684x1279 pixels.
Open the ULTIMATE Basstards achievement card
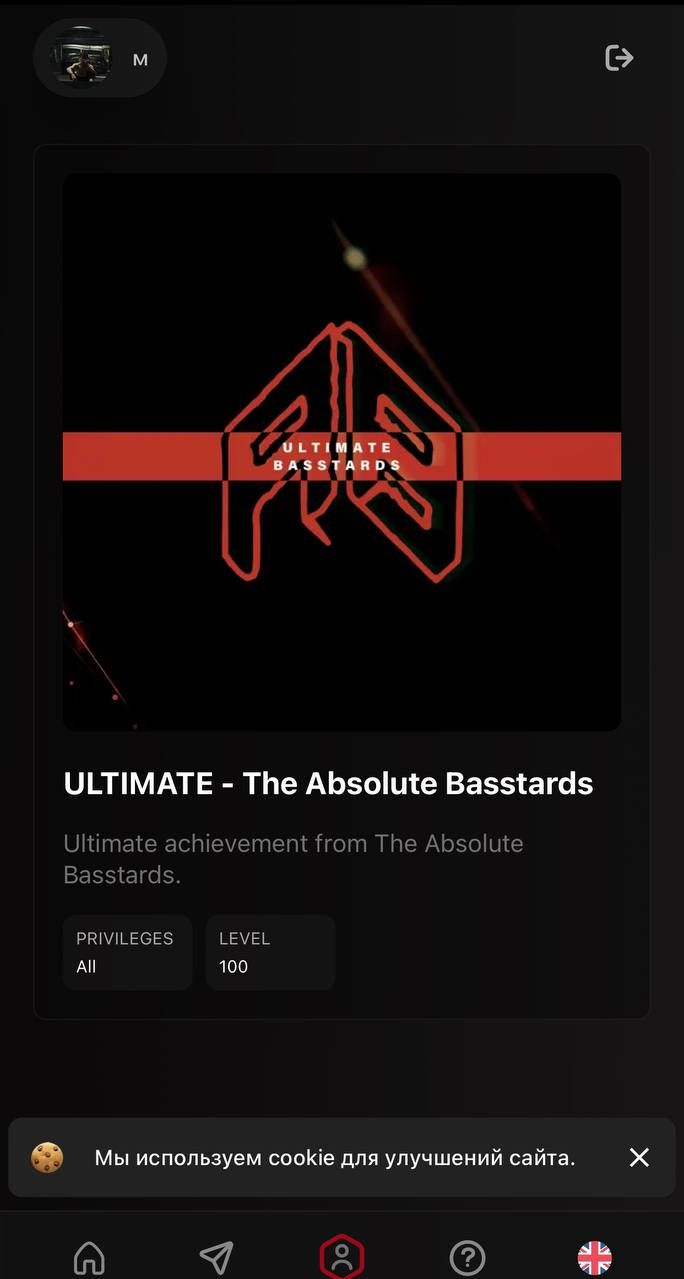tap(342, 581)
